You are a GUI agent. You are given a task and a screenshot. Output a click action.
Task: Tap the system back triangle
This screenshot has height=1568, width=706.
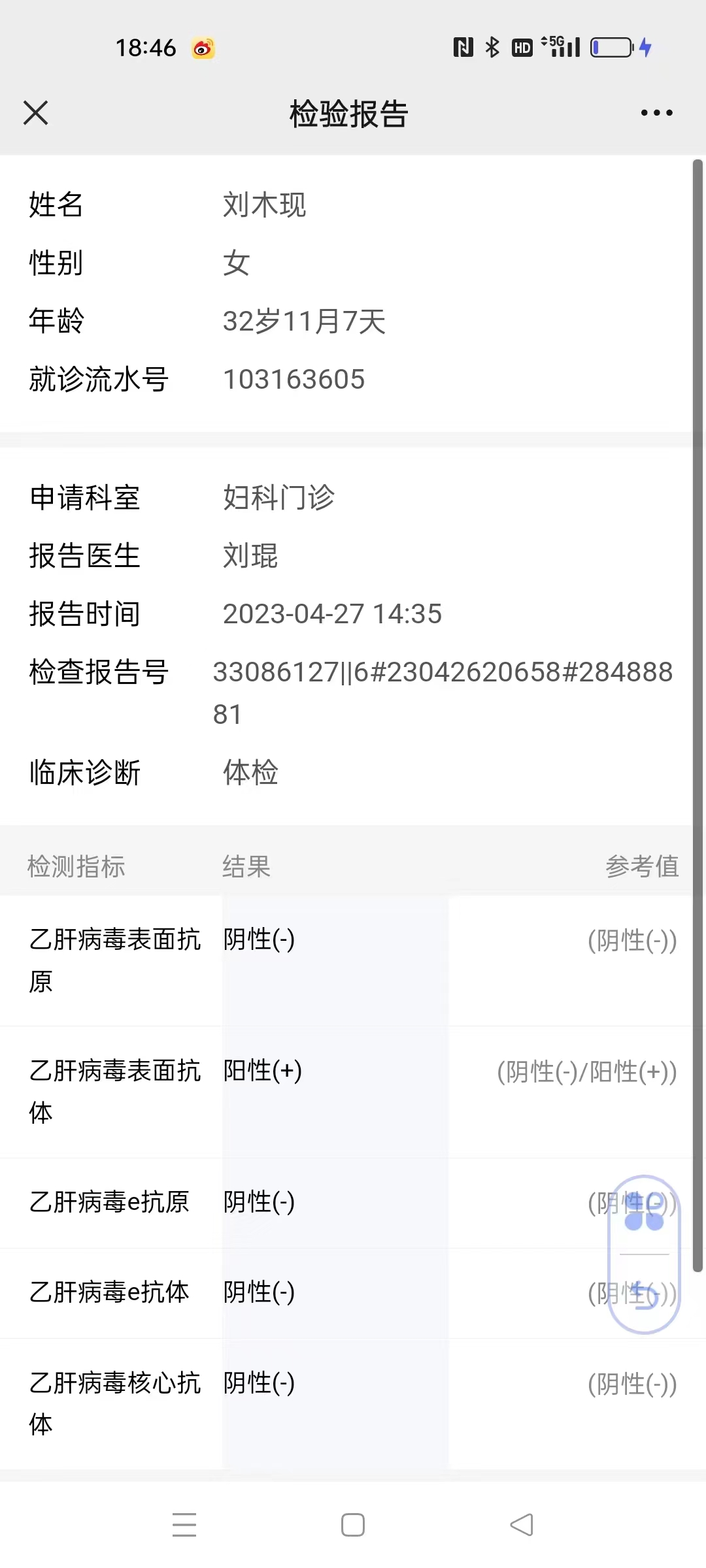pyautogui.click(x=522, y=1525)
